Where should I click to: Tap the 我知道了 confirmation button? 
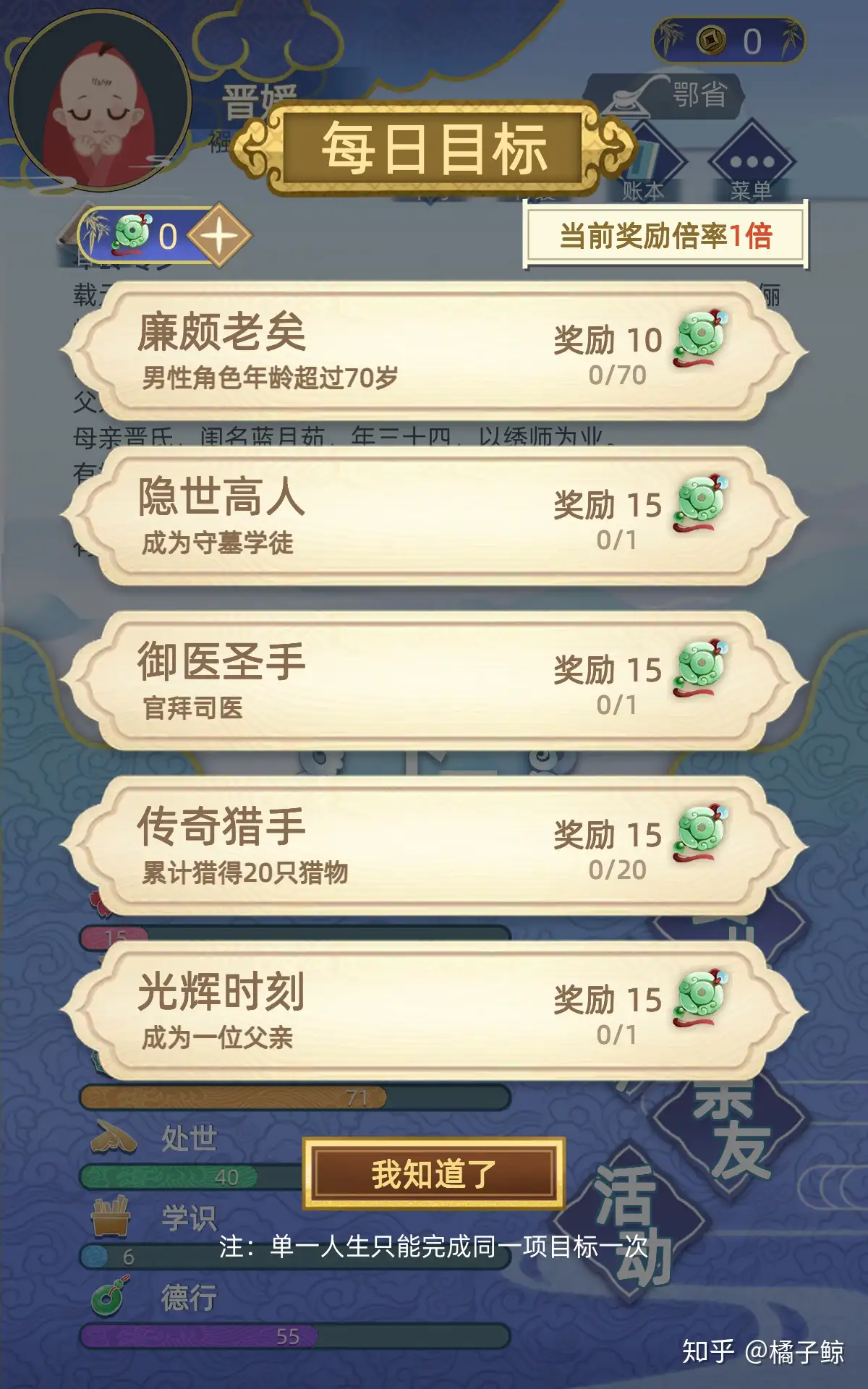(x=433, y=1173)
